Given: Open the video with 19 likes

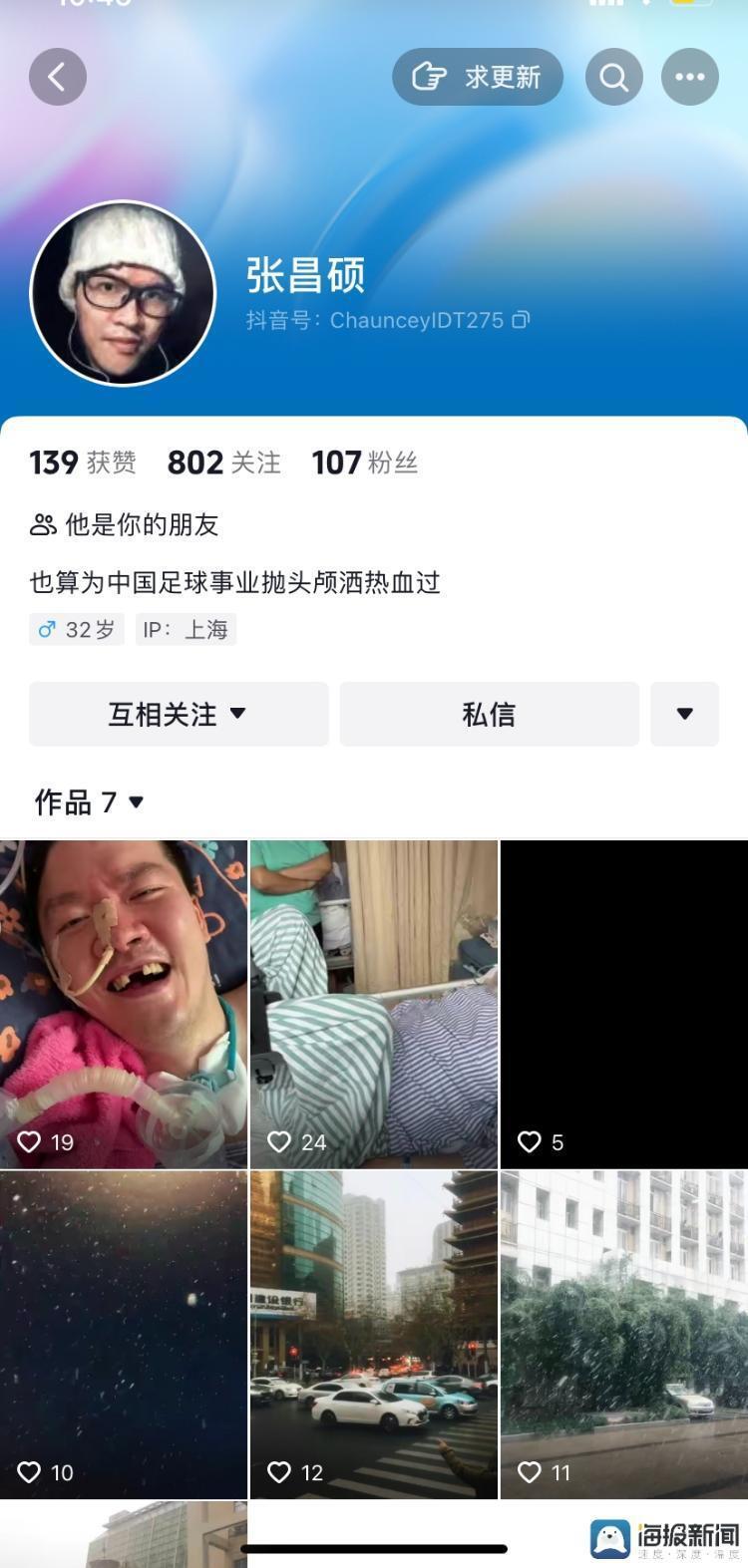Looking at the screenshot, I should (x=124, y=1003).
